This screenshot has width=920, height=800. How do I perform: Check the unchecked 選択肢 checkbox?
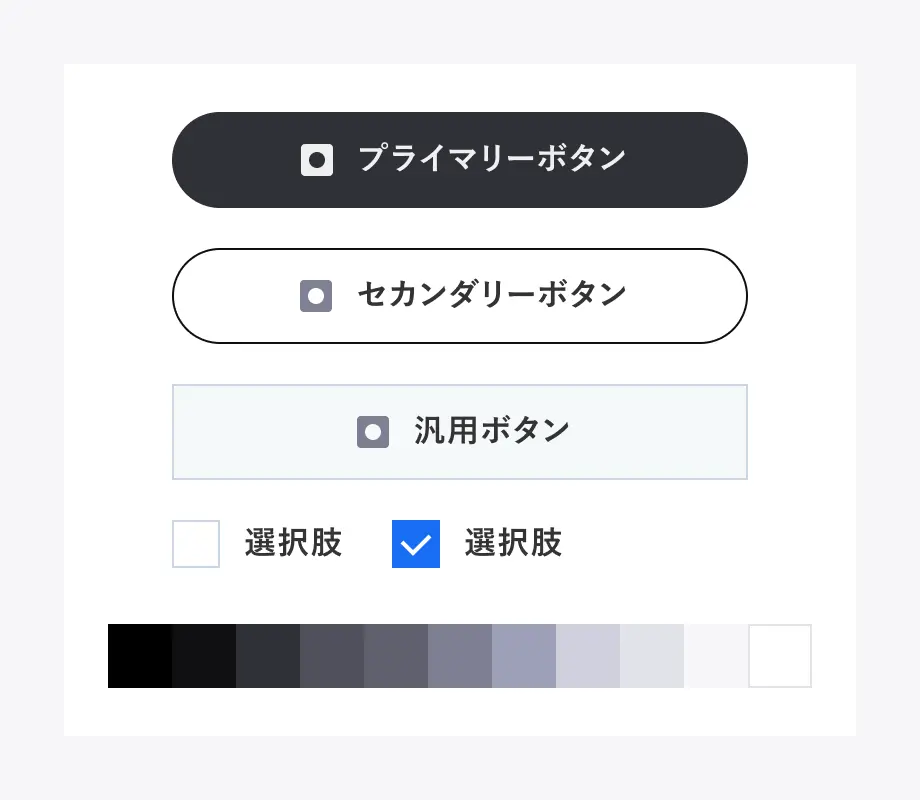[196, 544]
